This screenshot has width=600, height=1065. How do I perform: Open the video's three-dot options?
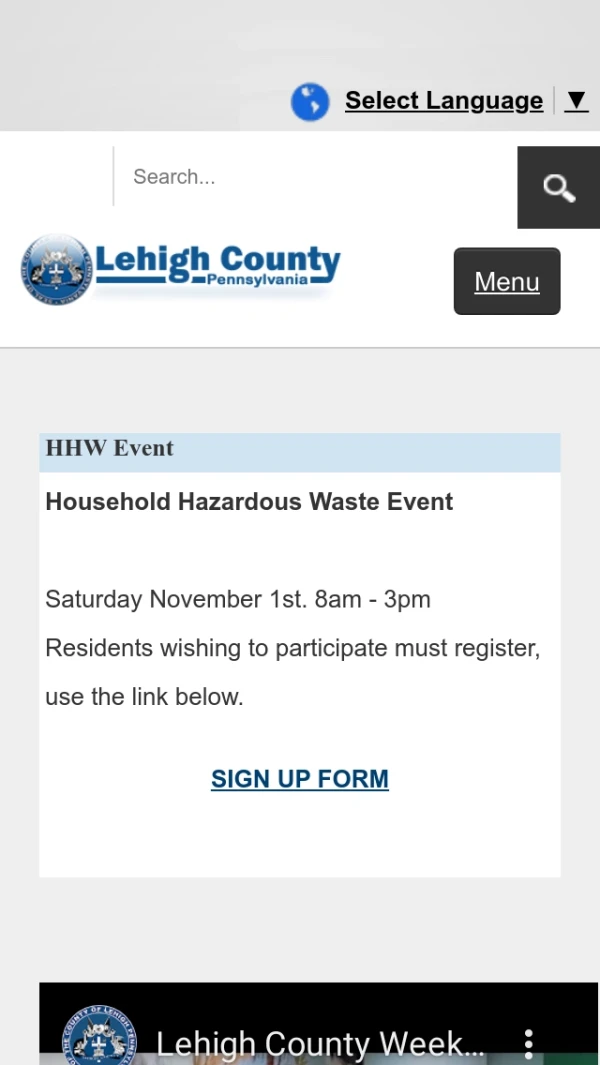coord(529,1044)
